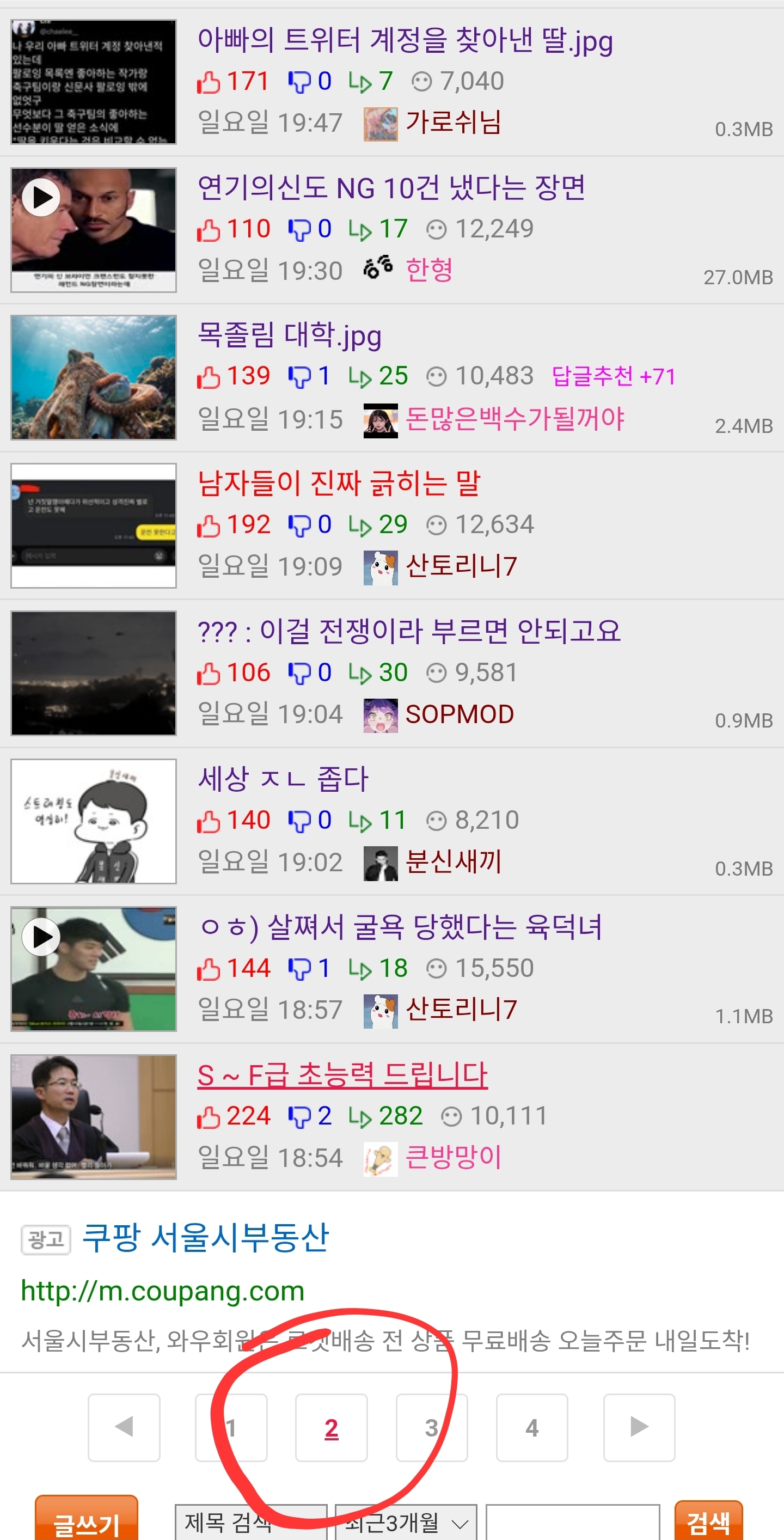Open post 'ㅇㅎ) 살쪄서 굴욕 당했다는 육덕녀'
This screenshot has width=784, height=1540.
click(400, 927)
